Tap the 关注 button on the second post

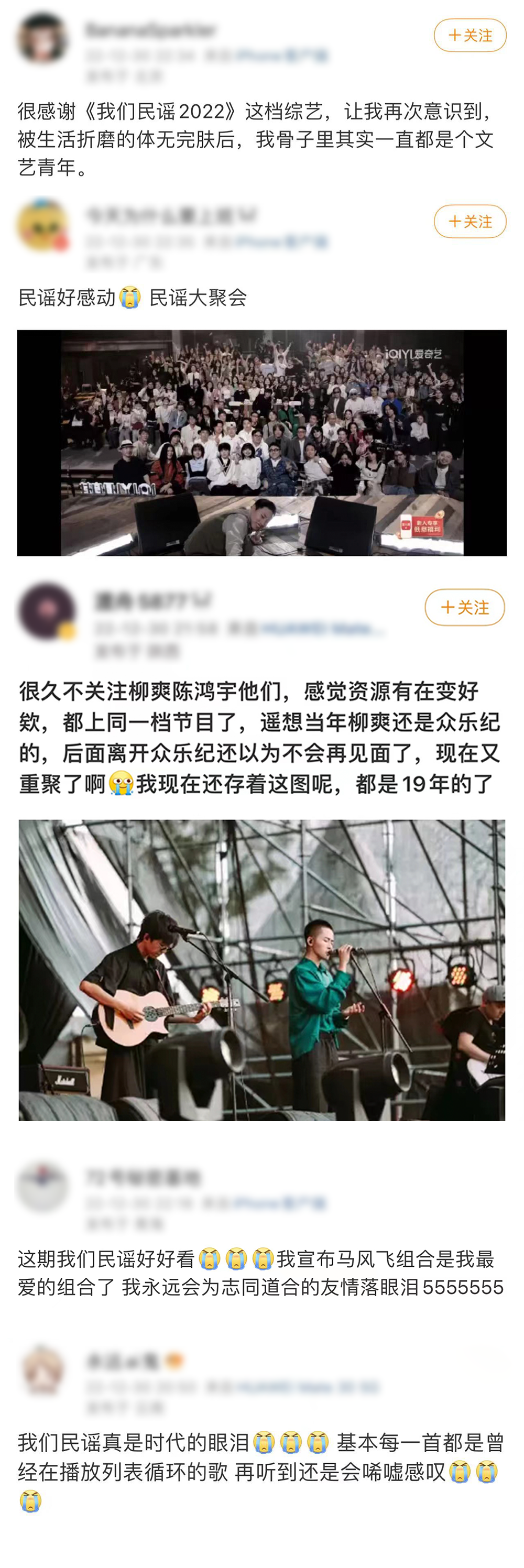[469, 223]
